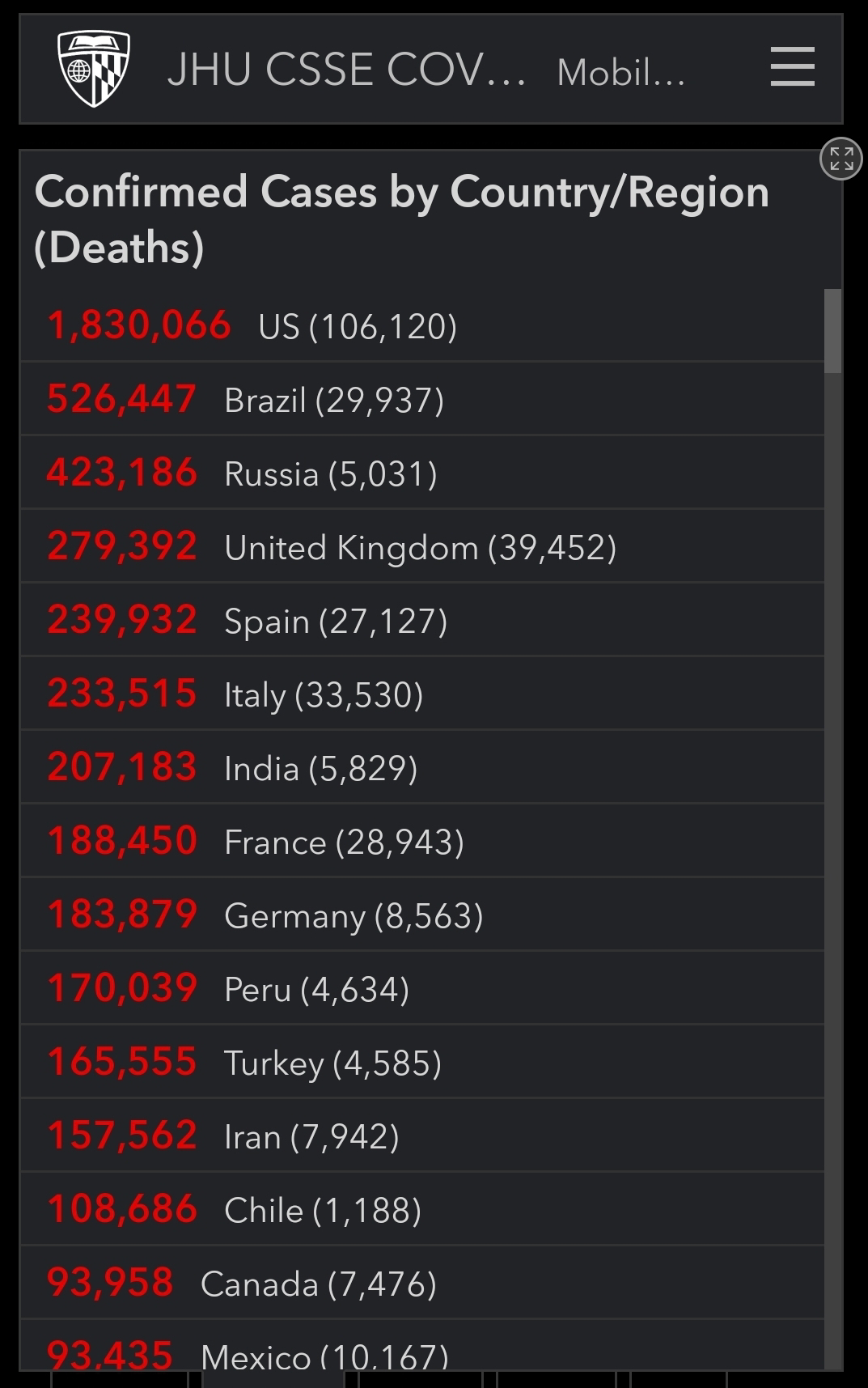Screen dimensions: 868x1388
Task: Choose Chile from the list
Action: (422, 1209)
